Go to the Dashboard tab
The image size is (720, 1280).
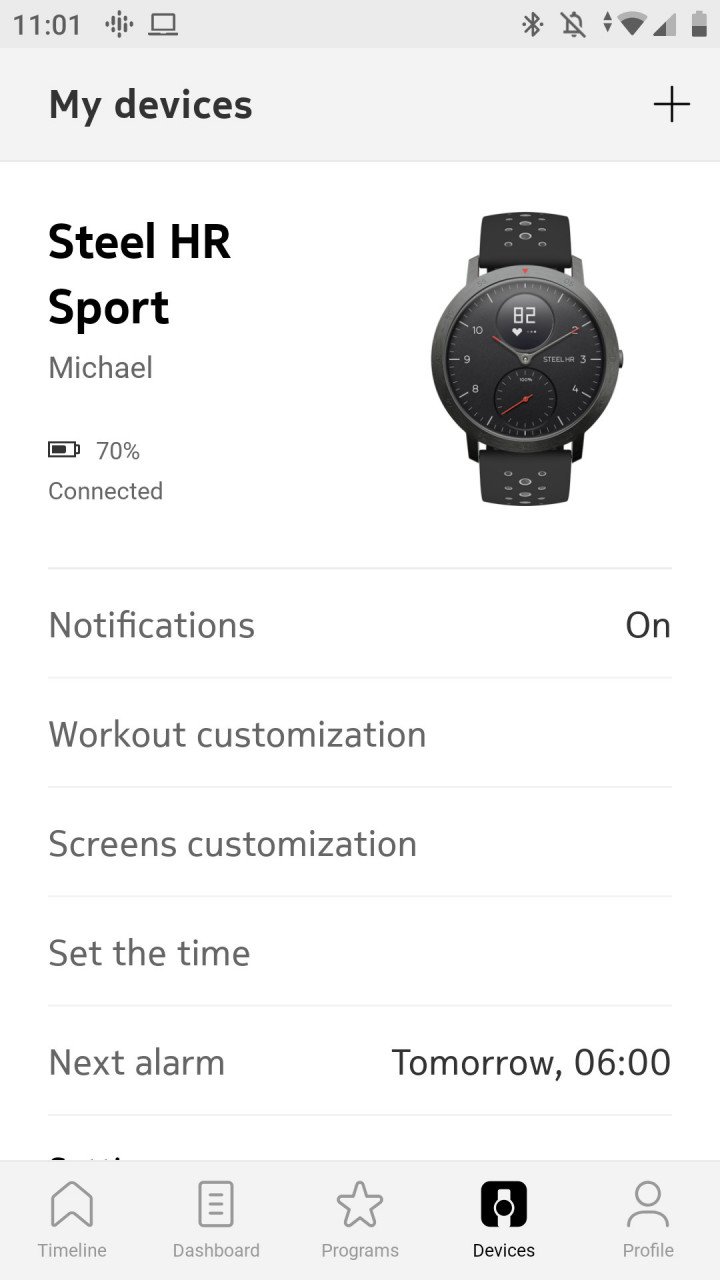coord(216,1220)
